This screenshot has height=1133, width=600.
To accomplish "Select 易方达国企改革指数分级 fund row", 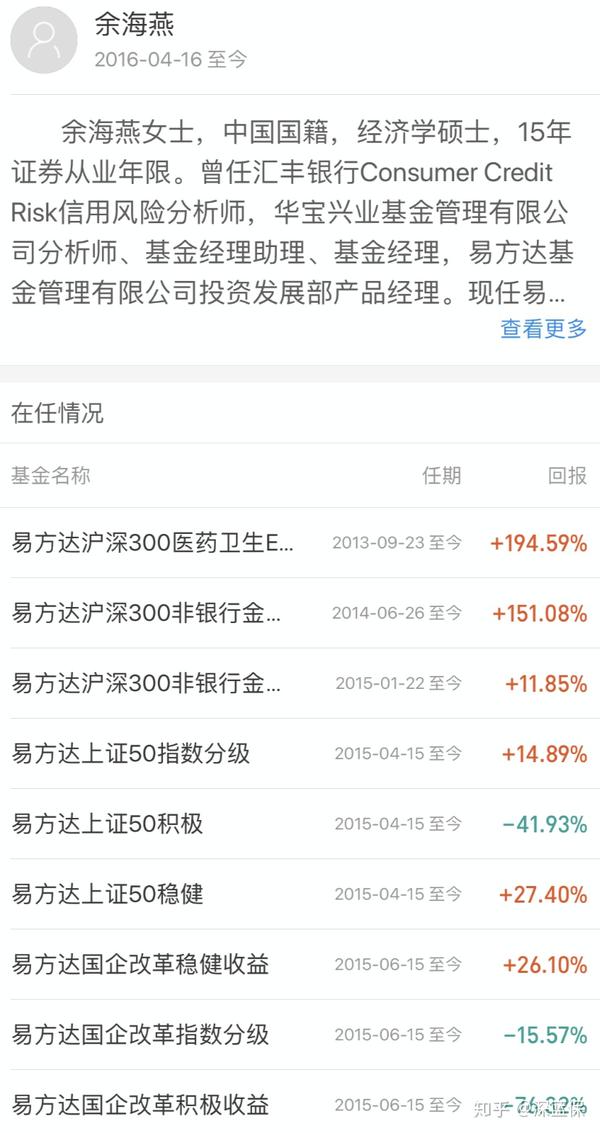I will tap(300, 1035).
